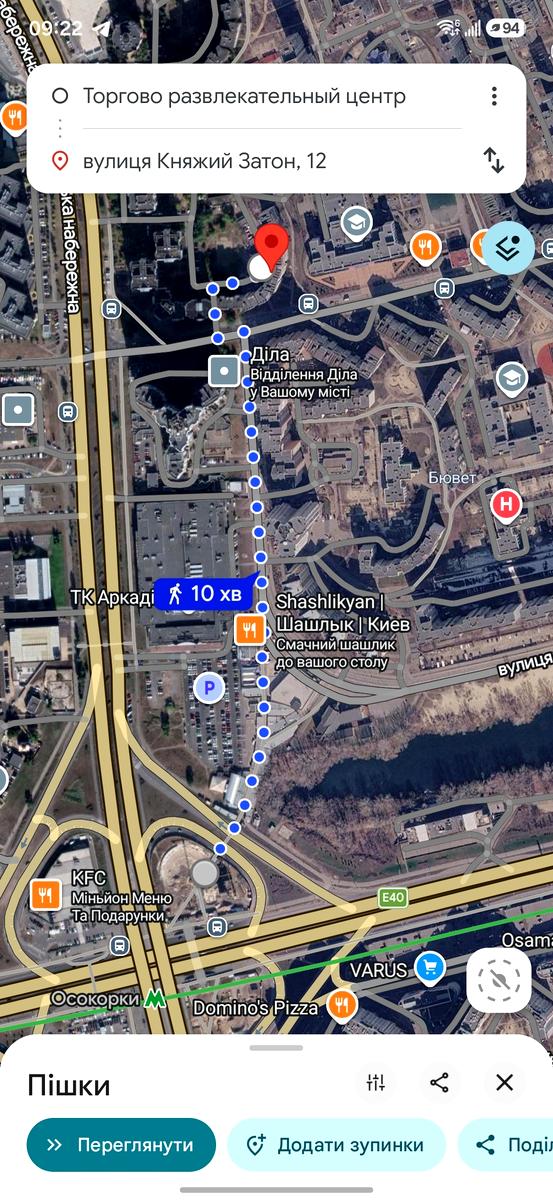This screenshot has height=1200, width=553.
Task: Swap start and destination points
Action: pyautogui.click(x=494, y=160)
